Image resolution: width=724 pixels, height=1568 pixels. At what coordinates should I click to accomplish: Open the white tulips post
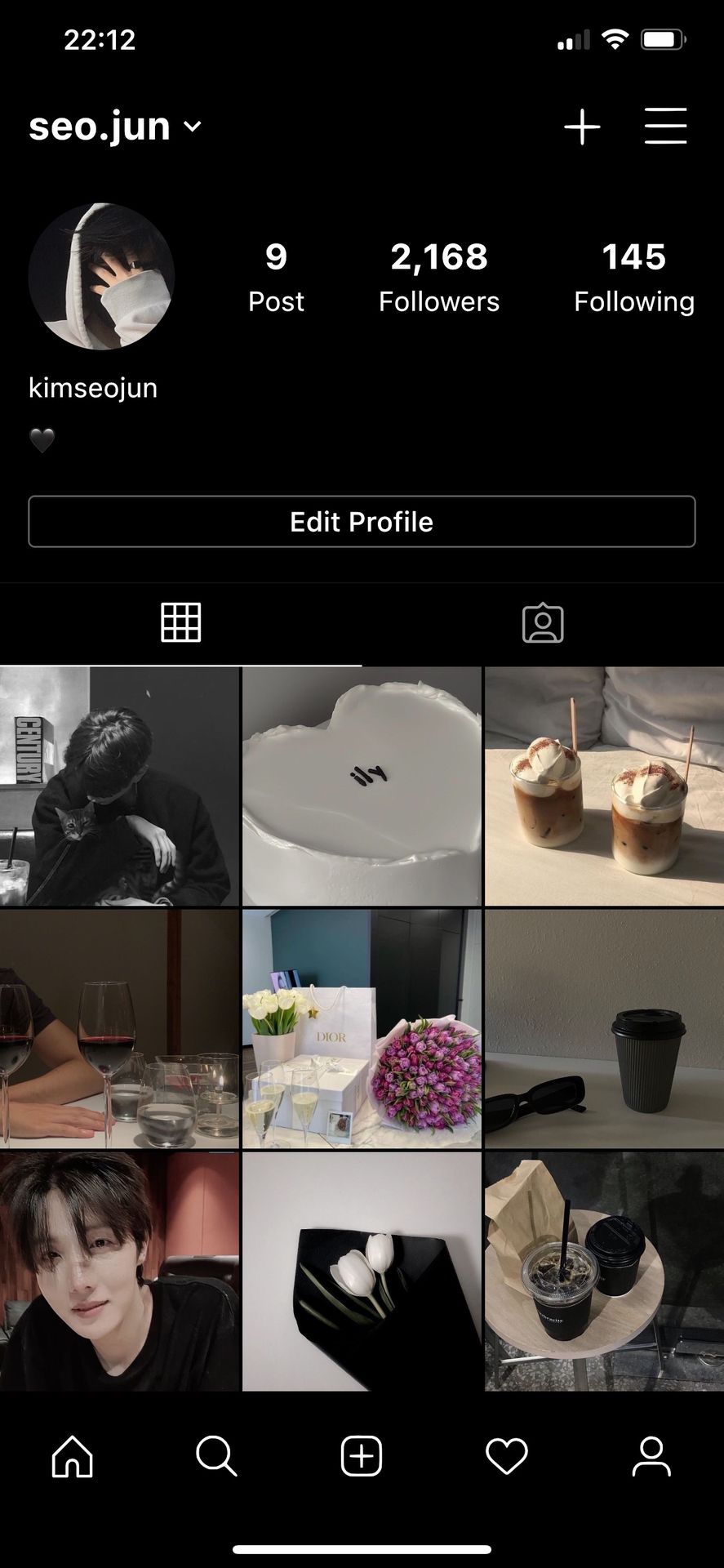(362, 1272)
